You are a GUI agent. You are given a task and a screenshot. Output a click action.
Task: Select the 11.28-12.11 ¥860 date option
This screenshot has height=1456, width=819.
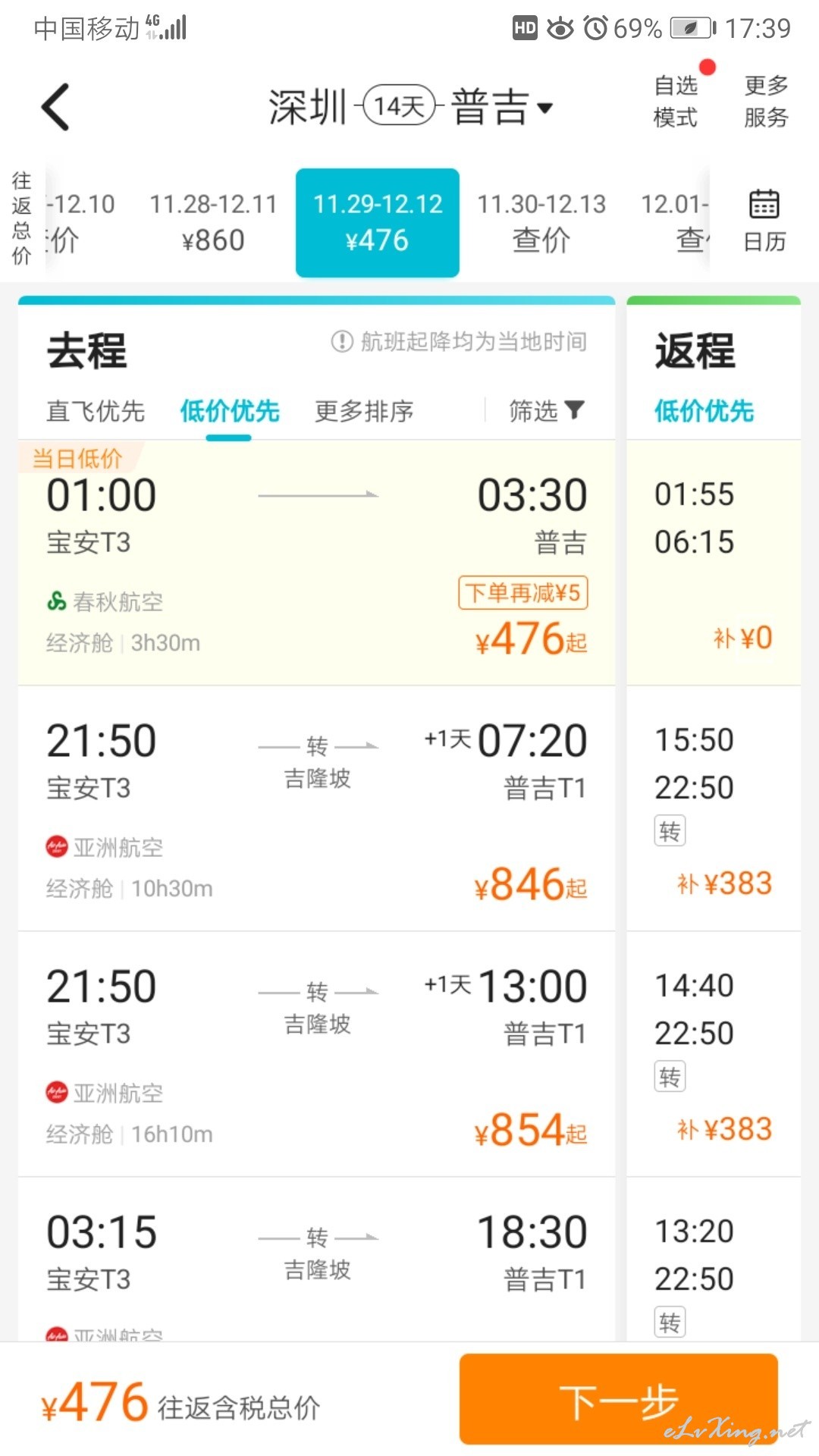point(213,222)
